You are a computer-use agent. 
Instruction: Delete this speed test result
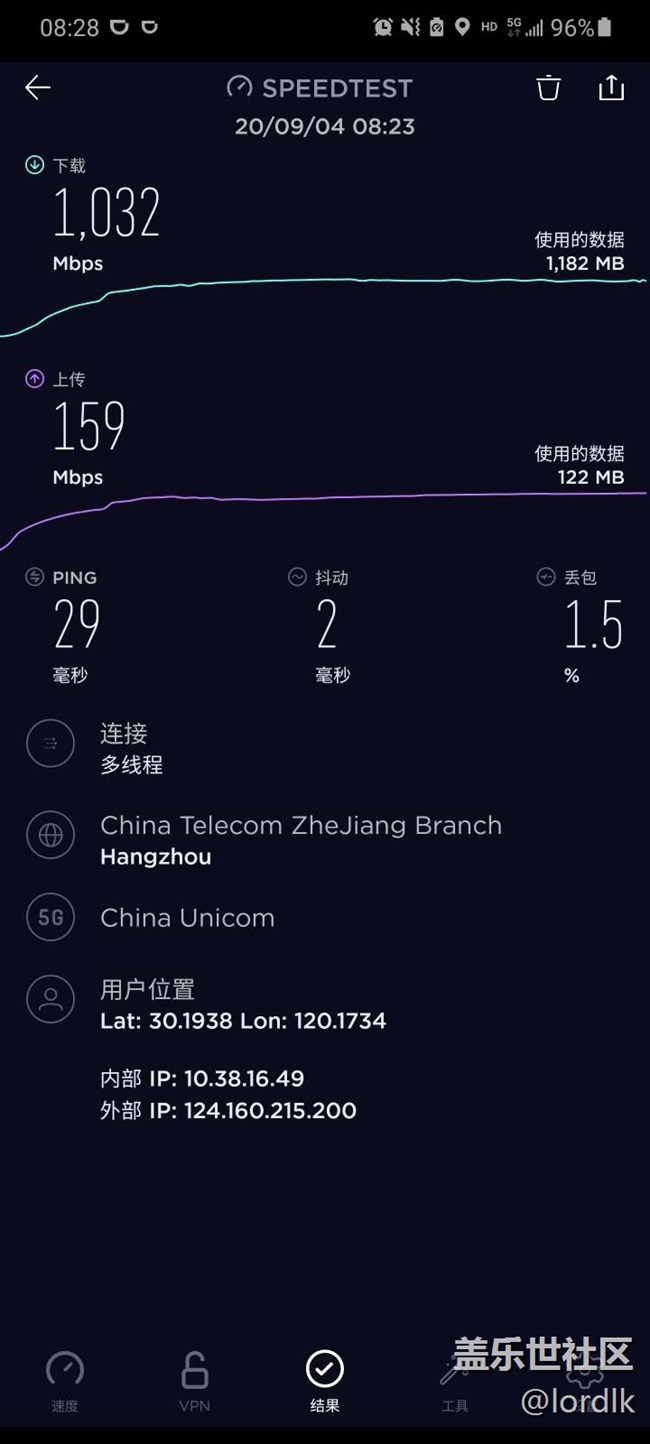point(548,88)
